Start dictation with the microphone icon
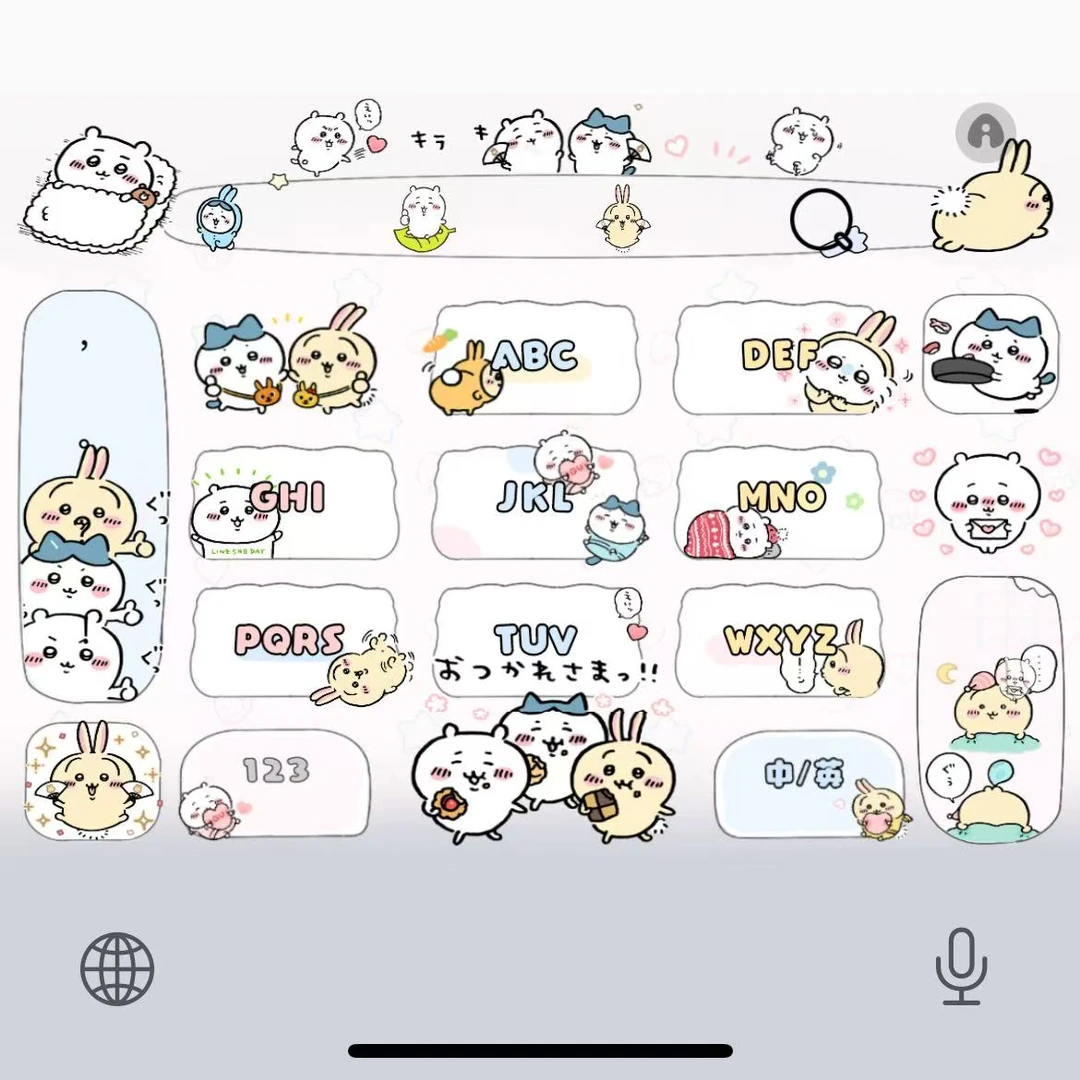 tap(961, 966)
